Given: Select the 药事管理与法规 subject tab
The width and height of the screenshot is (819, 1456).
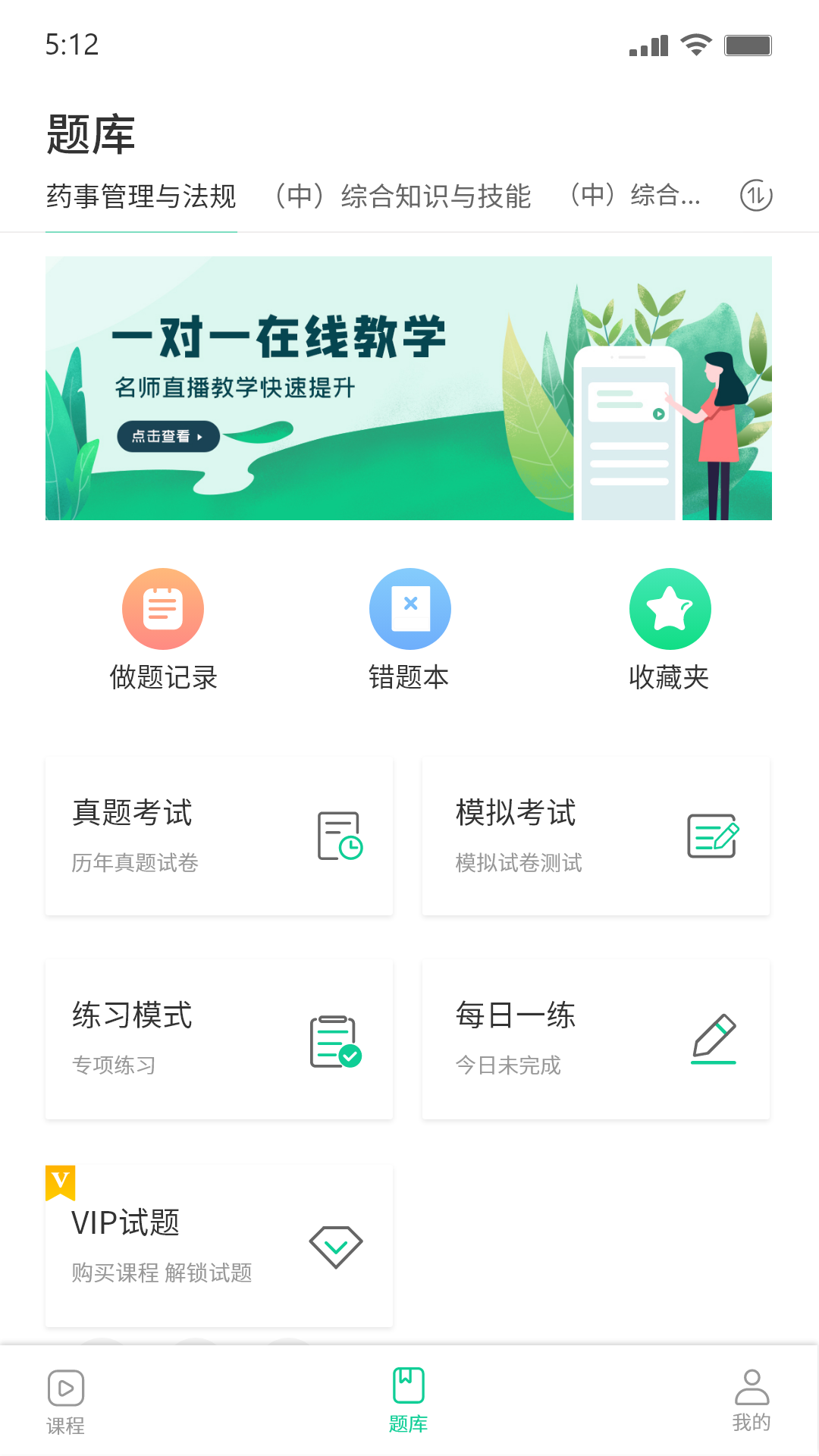Looking at the screenshot, I should click(x=141, y=196).
